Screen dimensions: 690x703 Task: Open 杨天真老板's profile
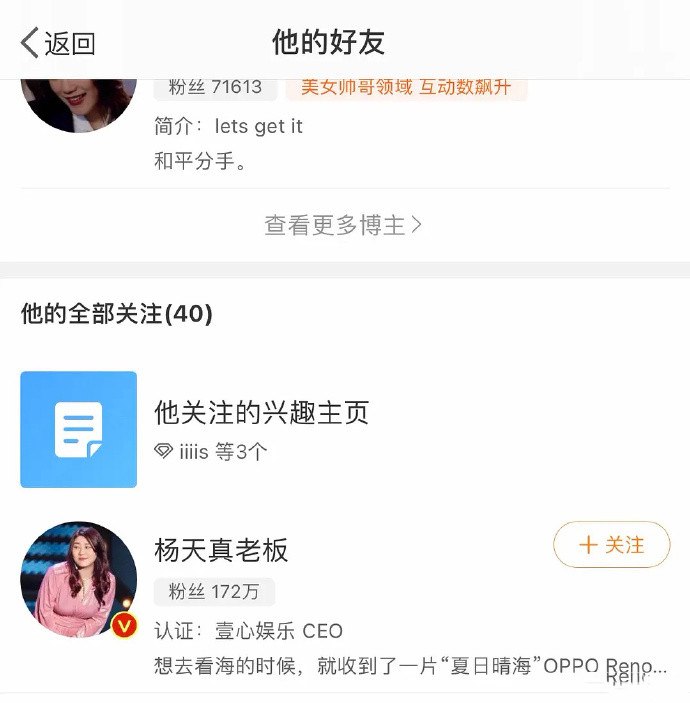click(222, 550)
